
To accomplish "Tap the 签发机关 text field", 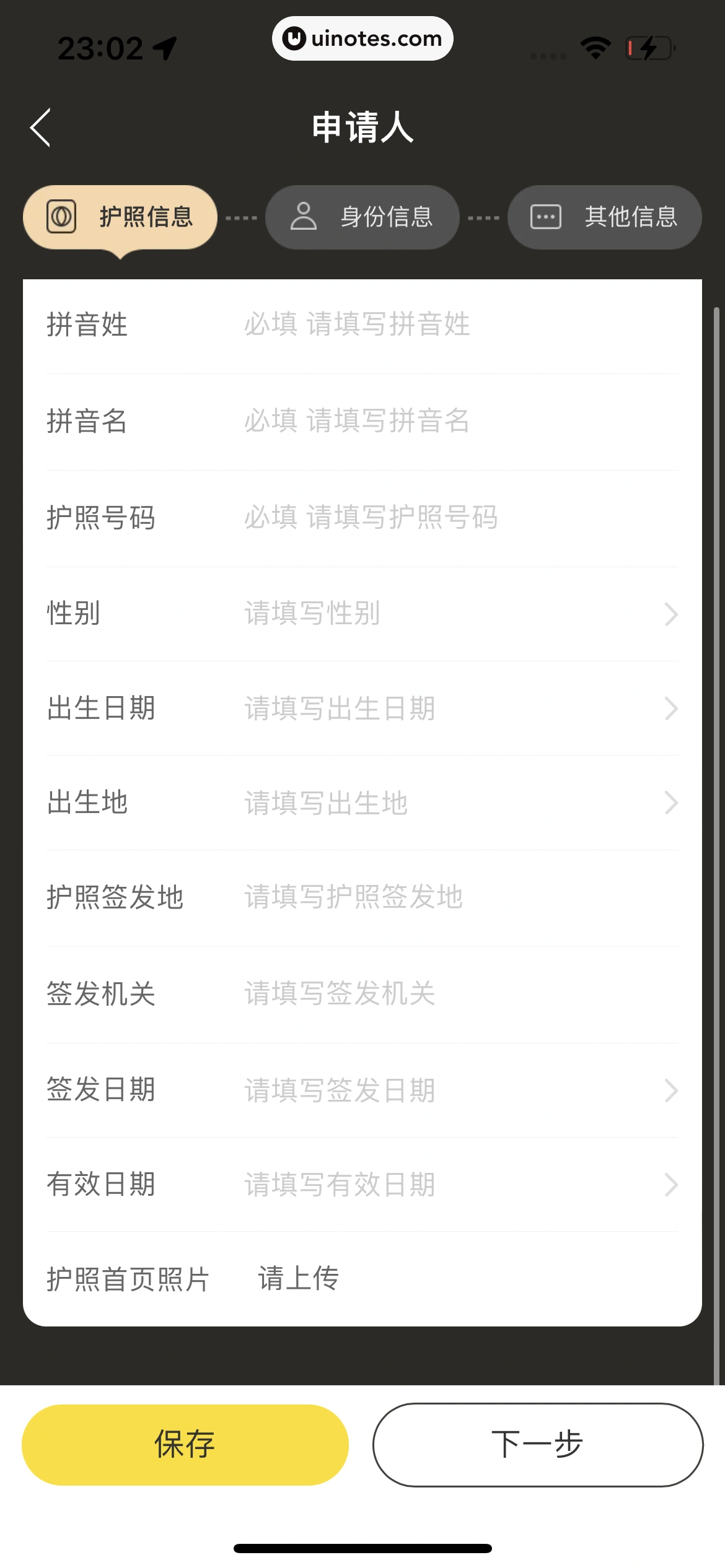I will [459, 994].
